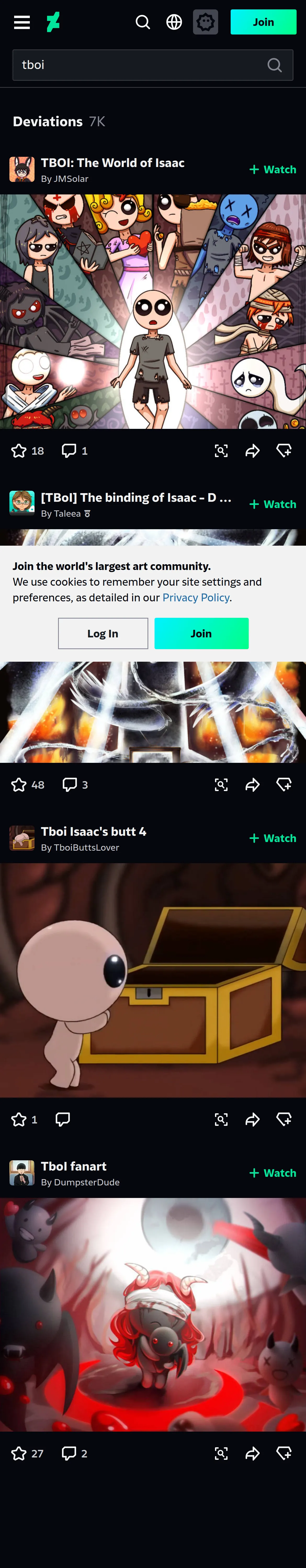Open Tboi Isaac's butt 4 artwork

click(x=153, y=981)
